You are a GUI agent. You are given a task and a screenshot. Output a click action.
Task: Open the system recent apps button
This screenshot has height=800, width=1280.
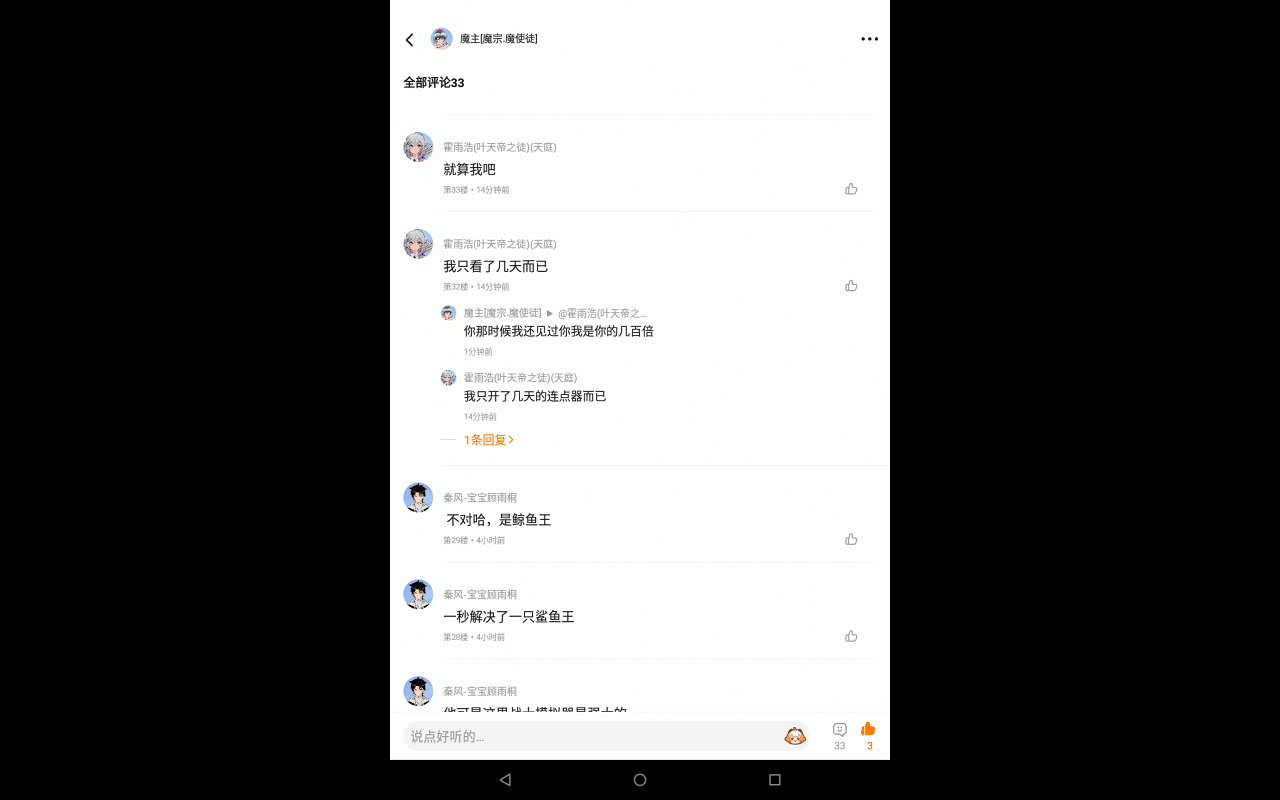(x=774, y=780)
